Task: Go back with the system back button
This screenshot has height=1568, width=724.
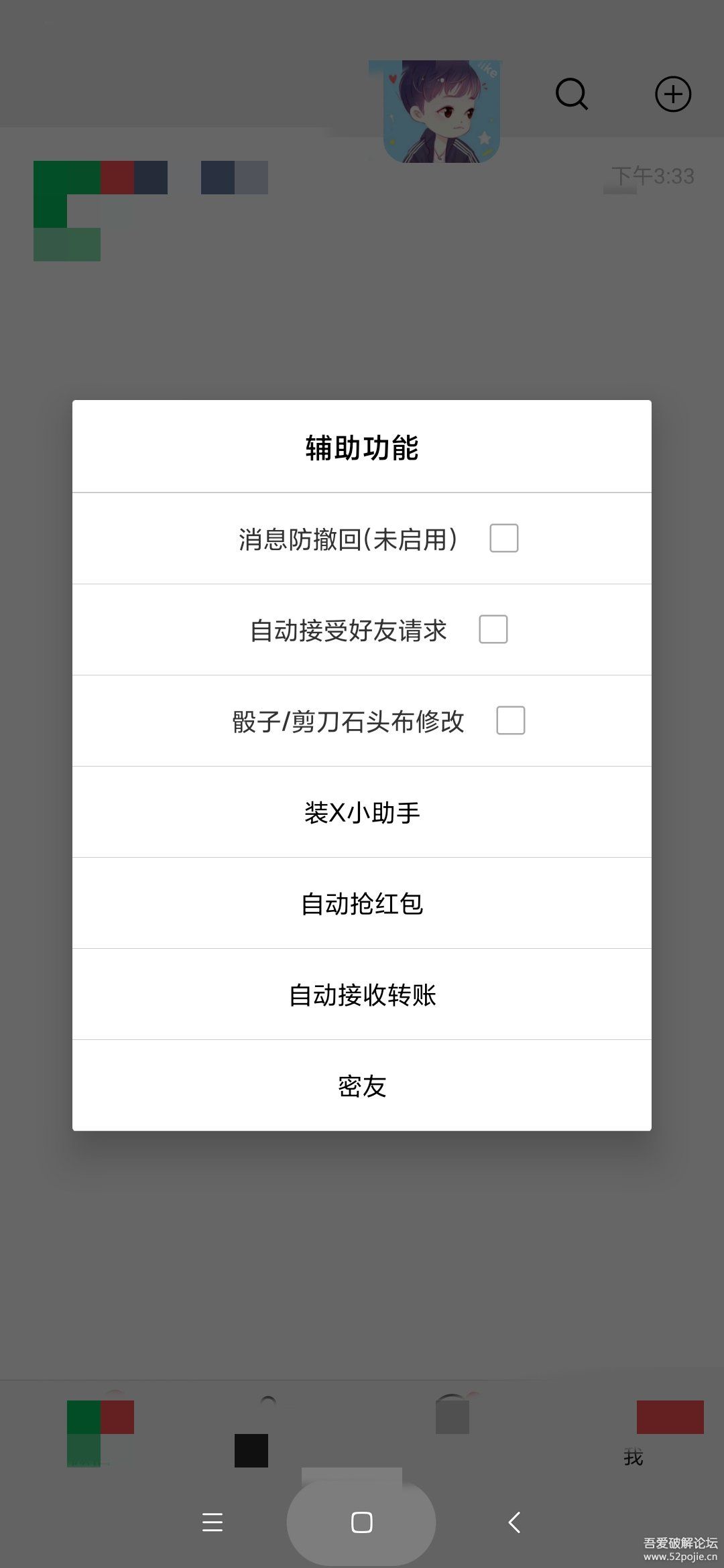Action: tap(514, 1522)
